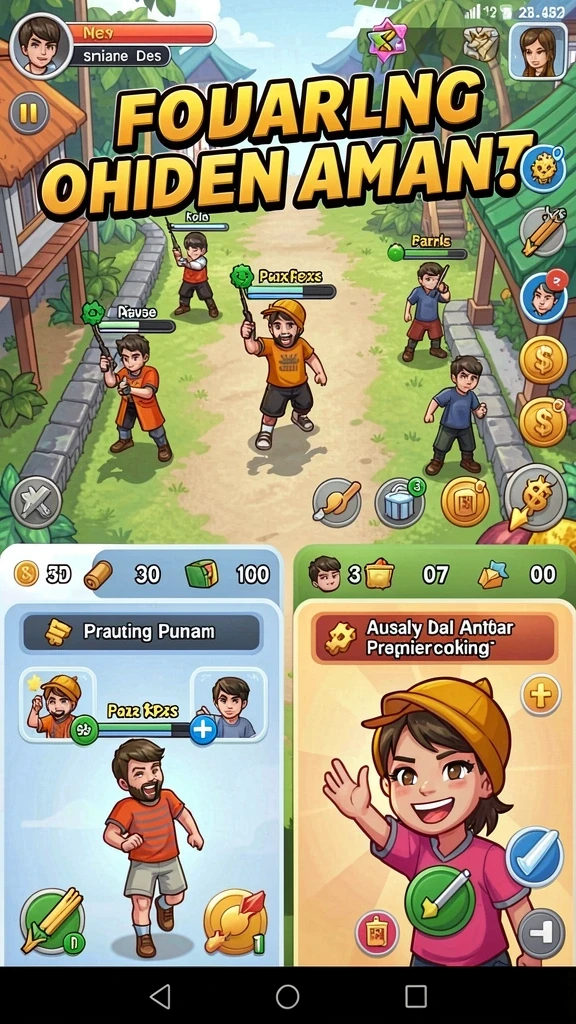This screenshot has height=1024, width=576.
Task: Tap the crossed tools button by the stone wall
Action: [x=35, y=502]
